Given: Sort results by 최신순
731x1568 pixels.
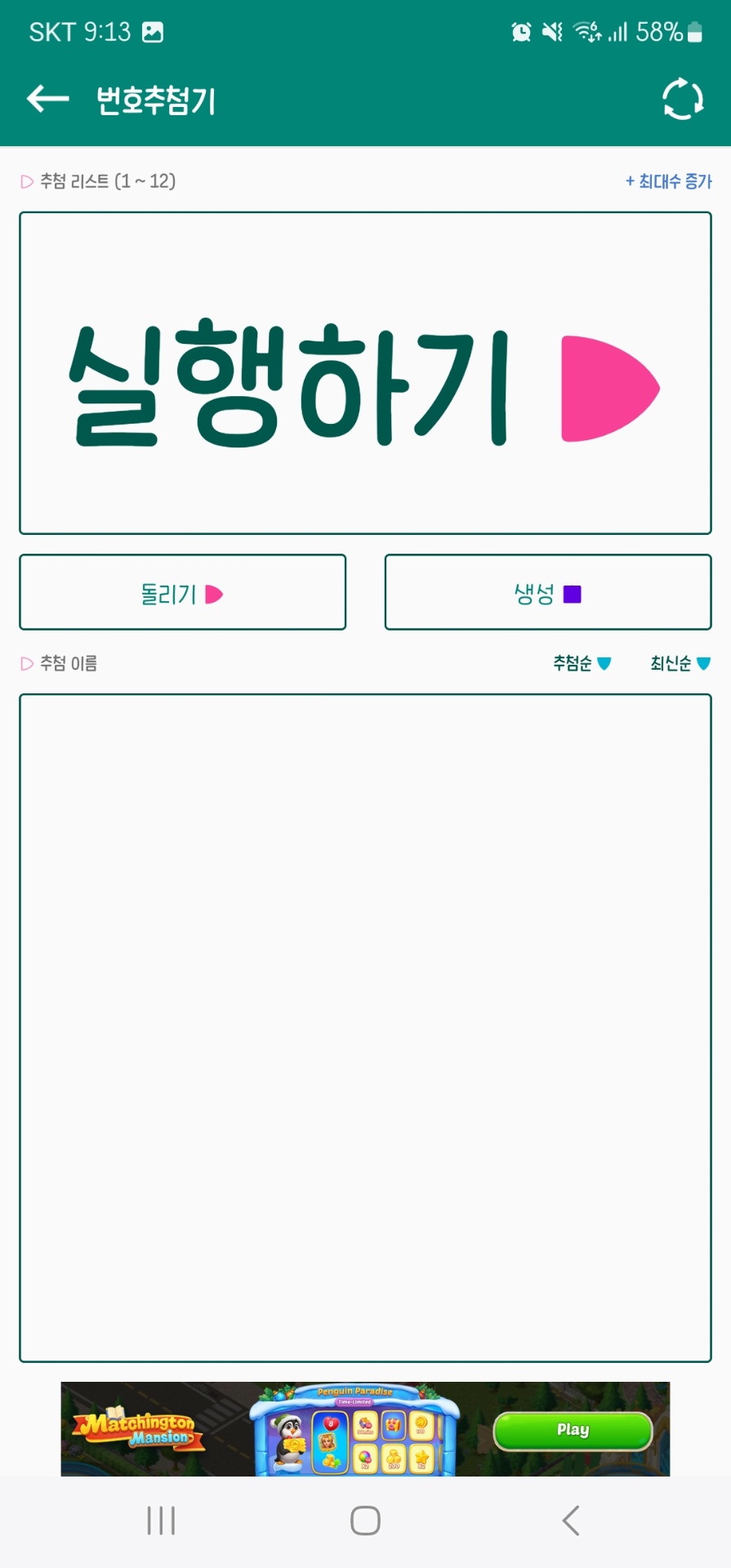Looking at the screenshot, I should (680, 663).
